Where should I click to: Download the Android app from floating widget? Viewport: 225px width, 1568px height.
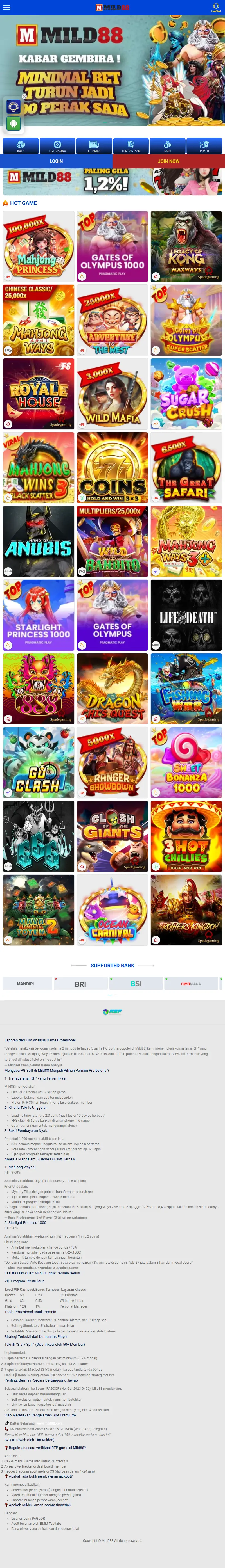[x=13, y=124]
